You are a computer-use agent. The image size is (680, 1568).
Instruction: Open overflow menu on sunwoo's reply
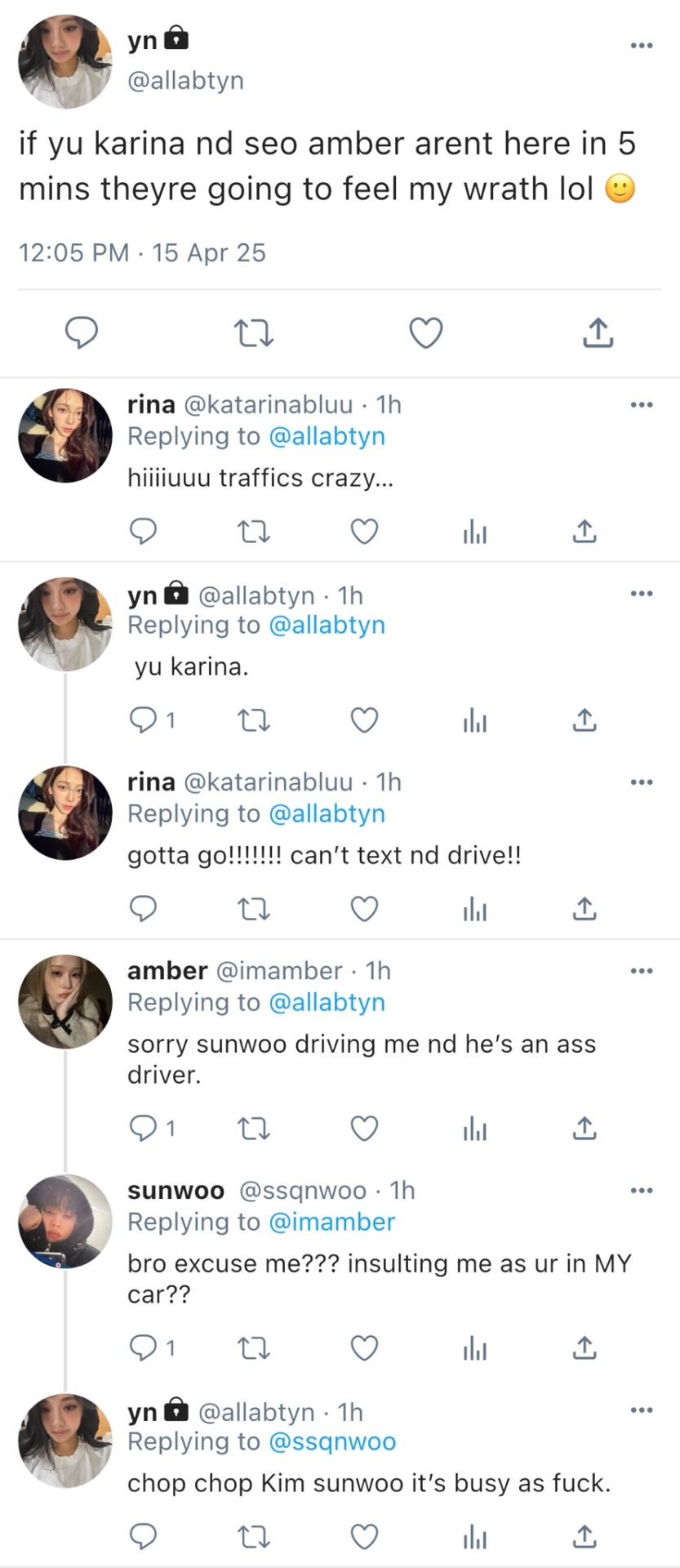coord(642,1191)
